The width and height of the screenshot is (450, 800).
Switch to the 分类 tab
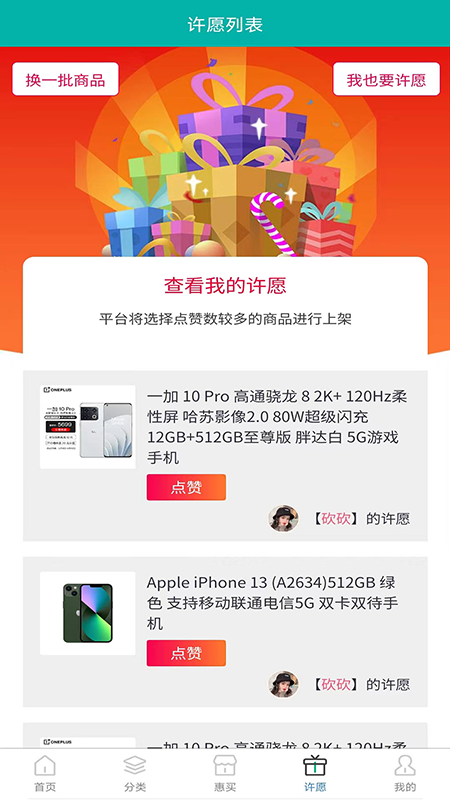(x=135, y=773)
